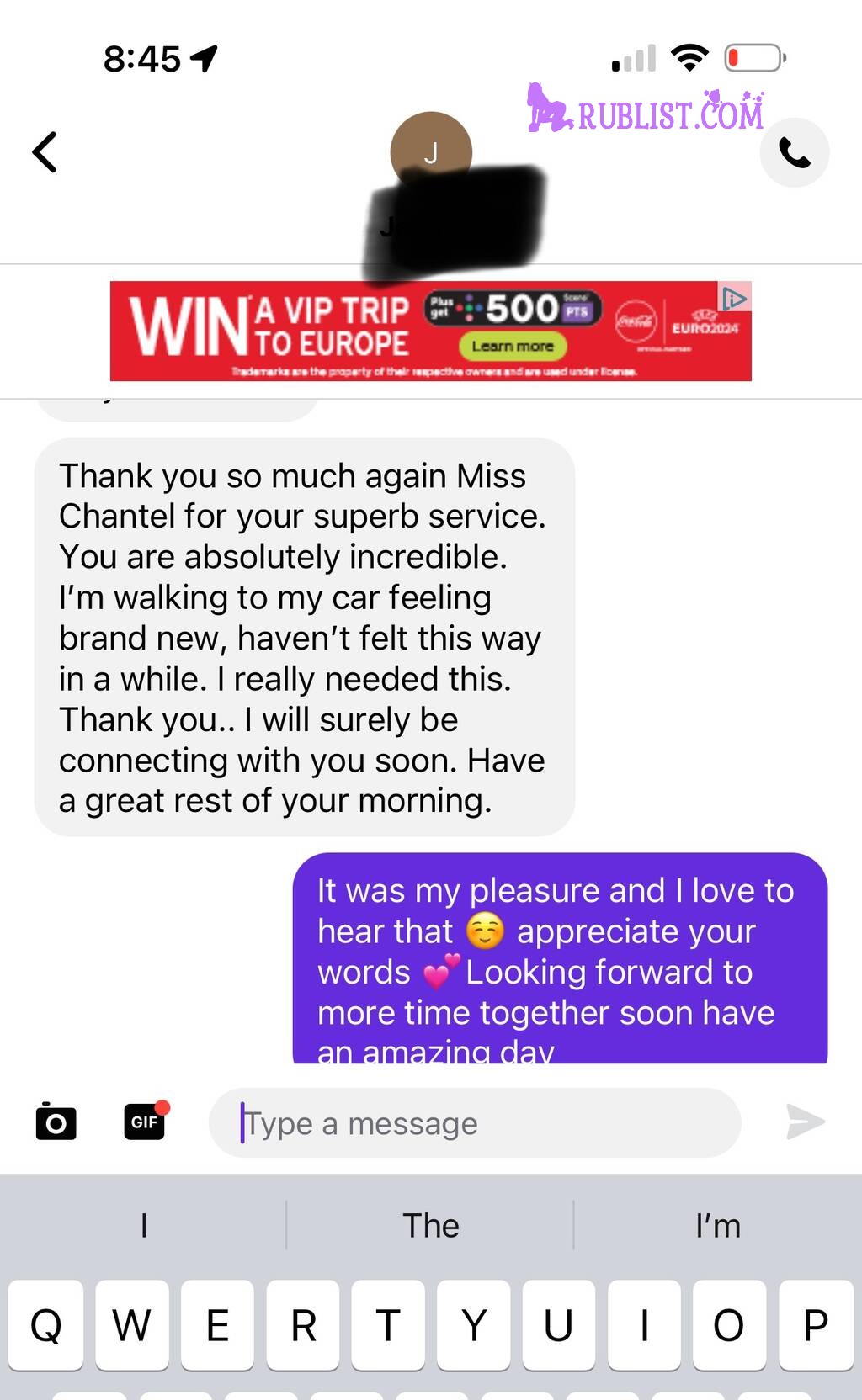Open the camera to attach a photo
The width and height of the screenshot is (862, 1400).
[56, 1122]
